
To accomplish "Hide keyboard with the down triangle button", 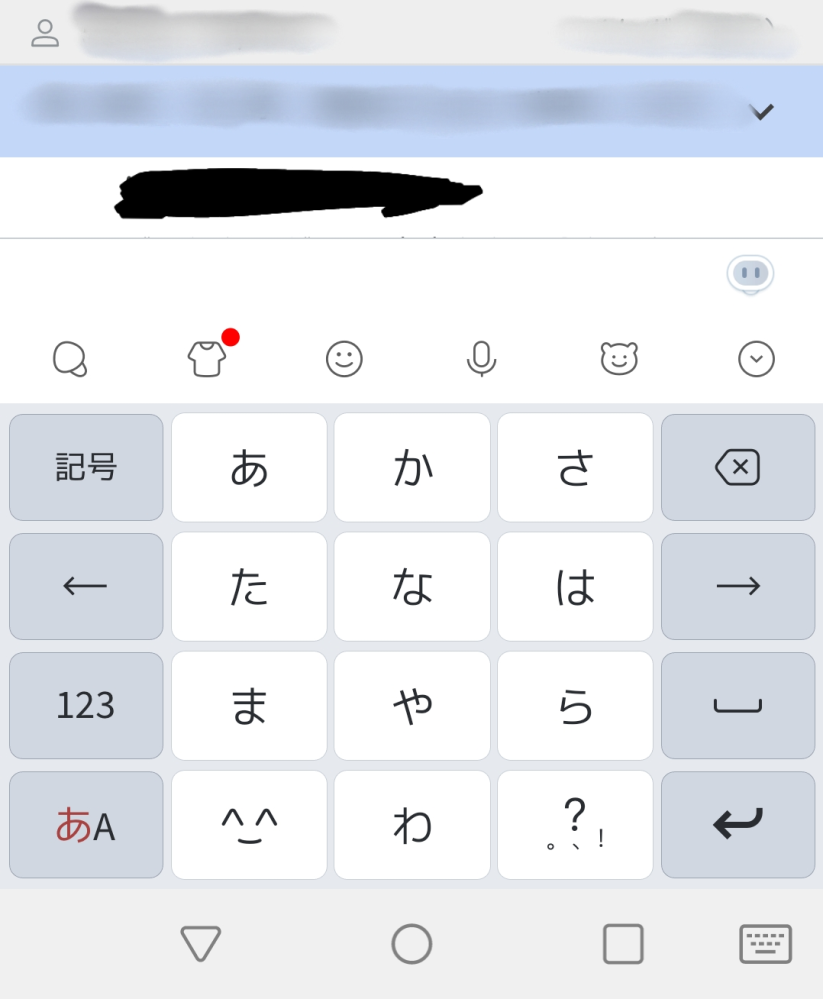I will coord(200,942).
